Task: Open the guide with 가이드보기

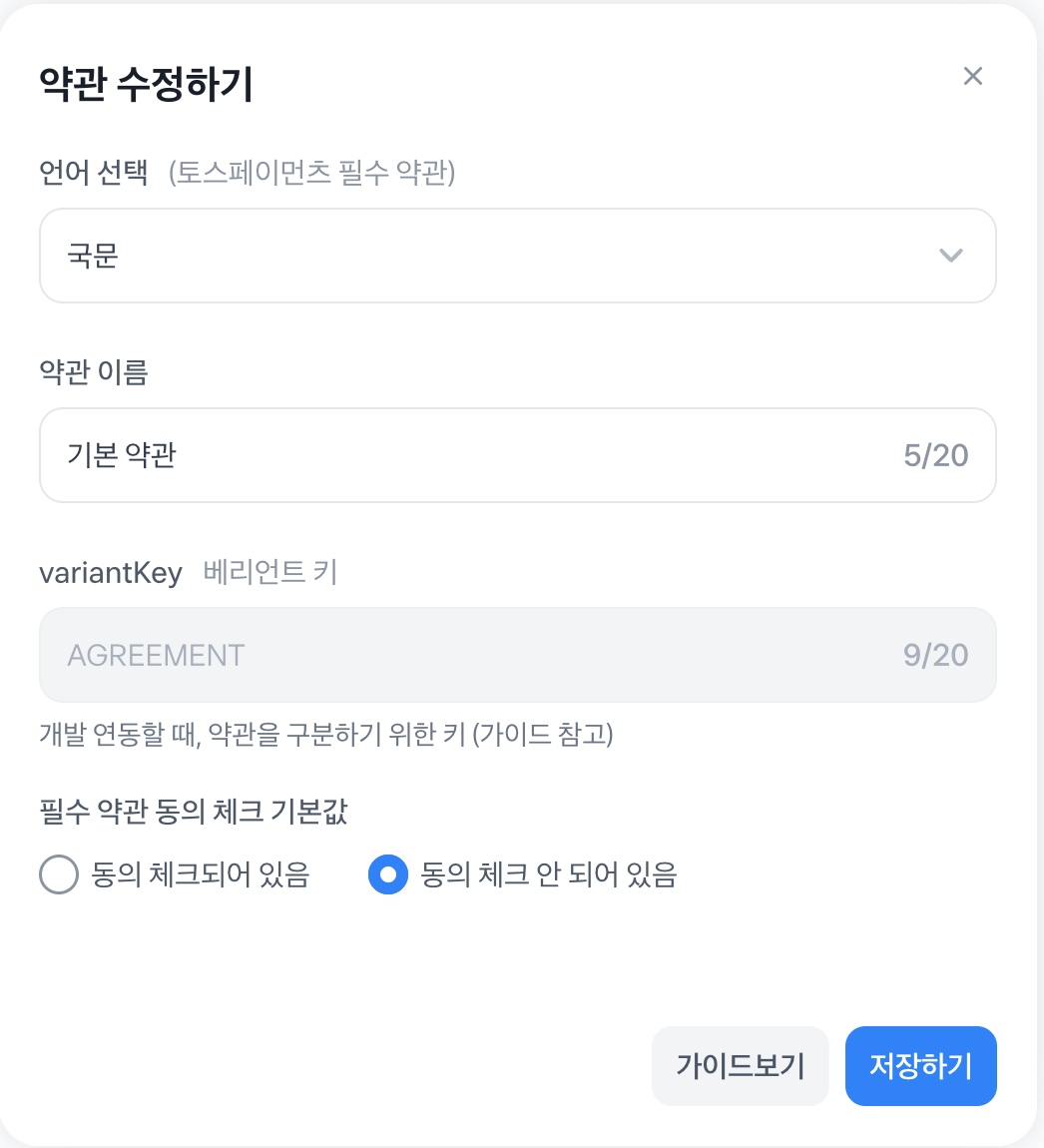Action: click(x=740, y=1065)
